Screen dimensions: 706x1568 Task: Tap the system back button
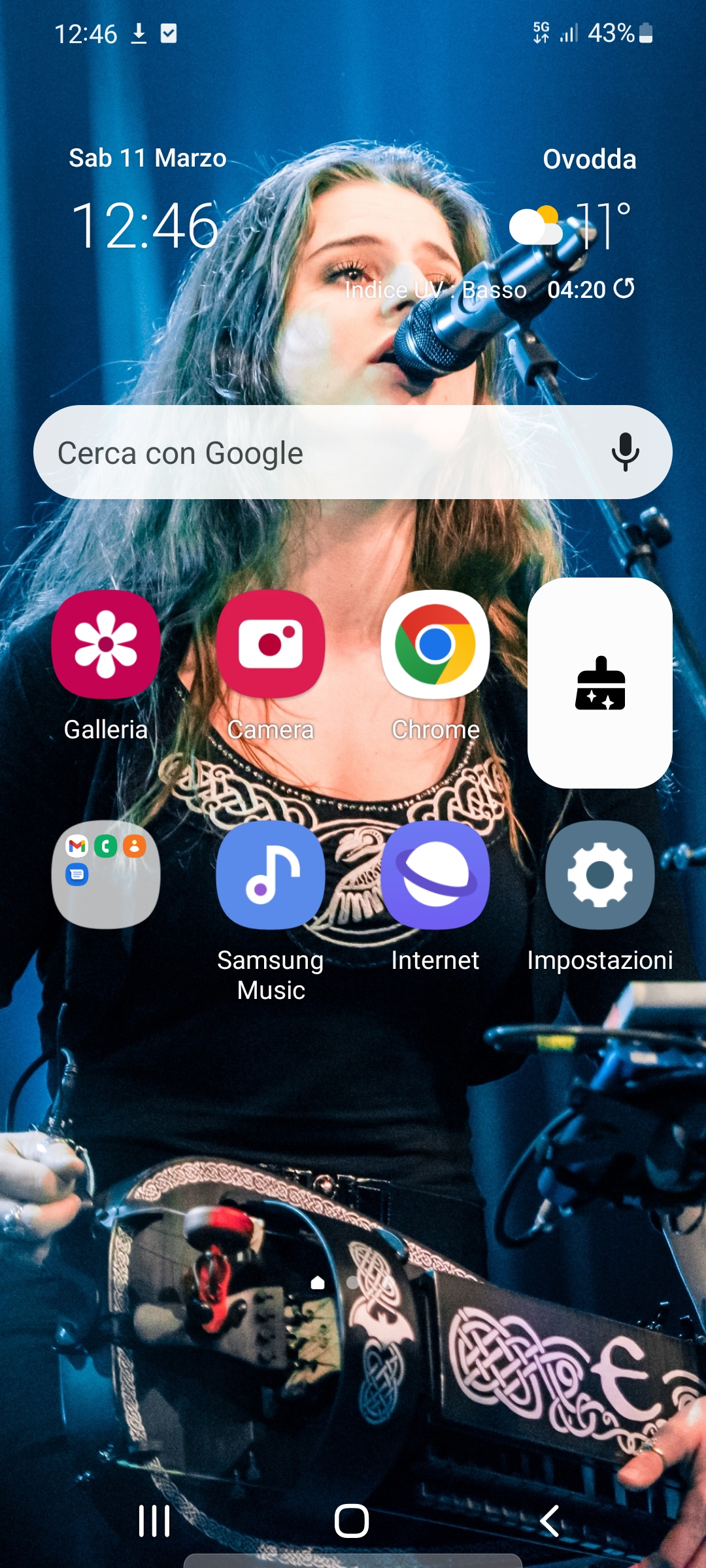(550, 1521)
